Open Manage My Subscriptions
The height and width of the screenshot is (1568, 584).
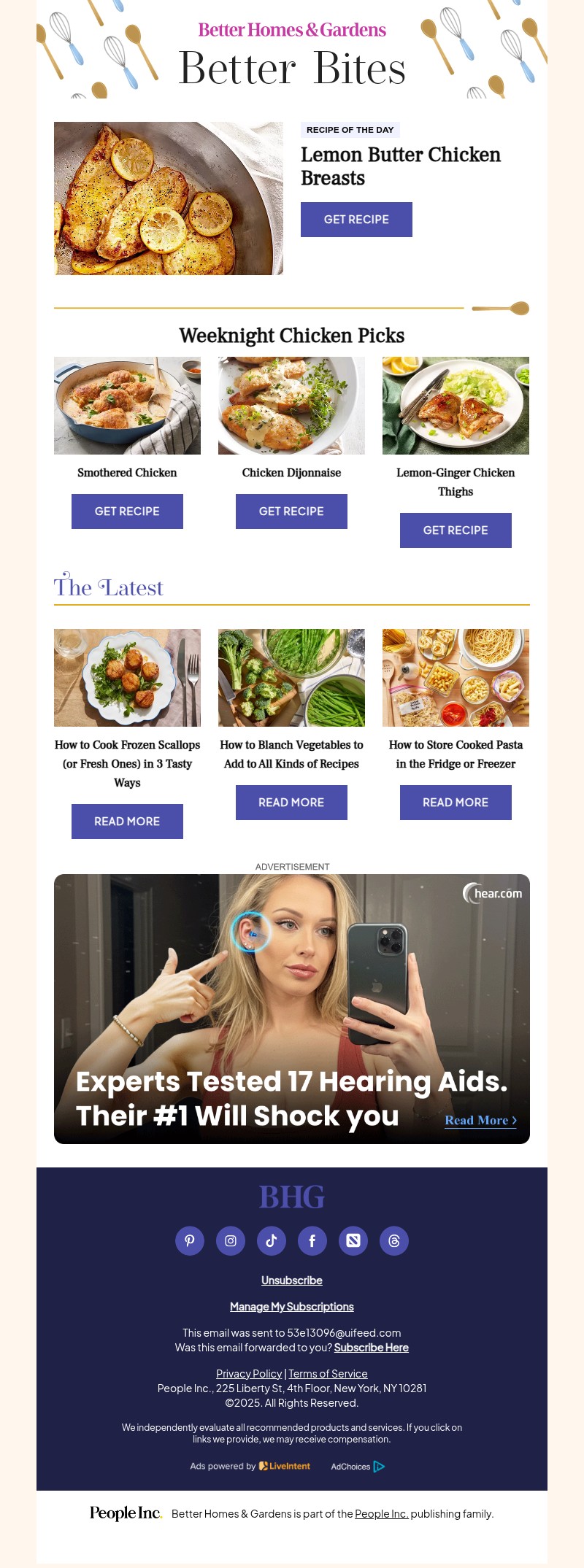(292, 1307)
